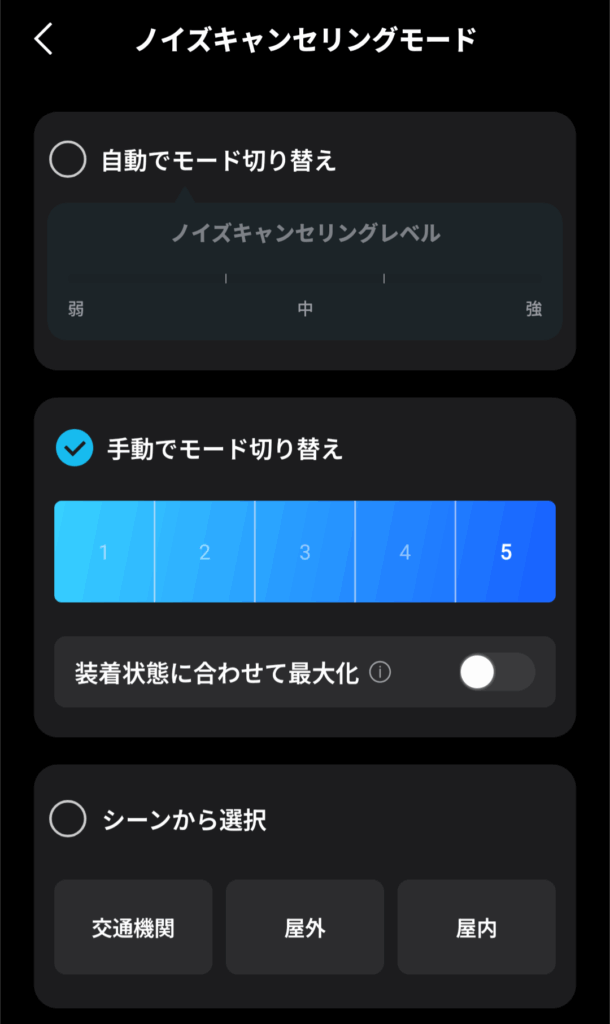Select シーンから選択 radio option

coord(68,819)
